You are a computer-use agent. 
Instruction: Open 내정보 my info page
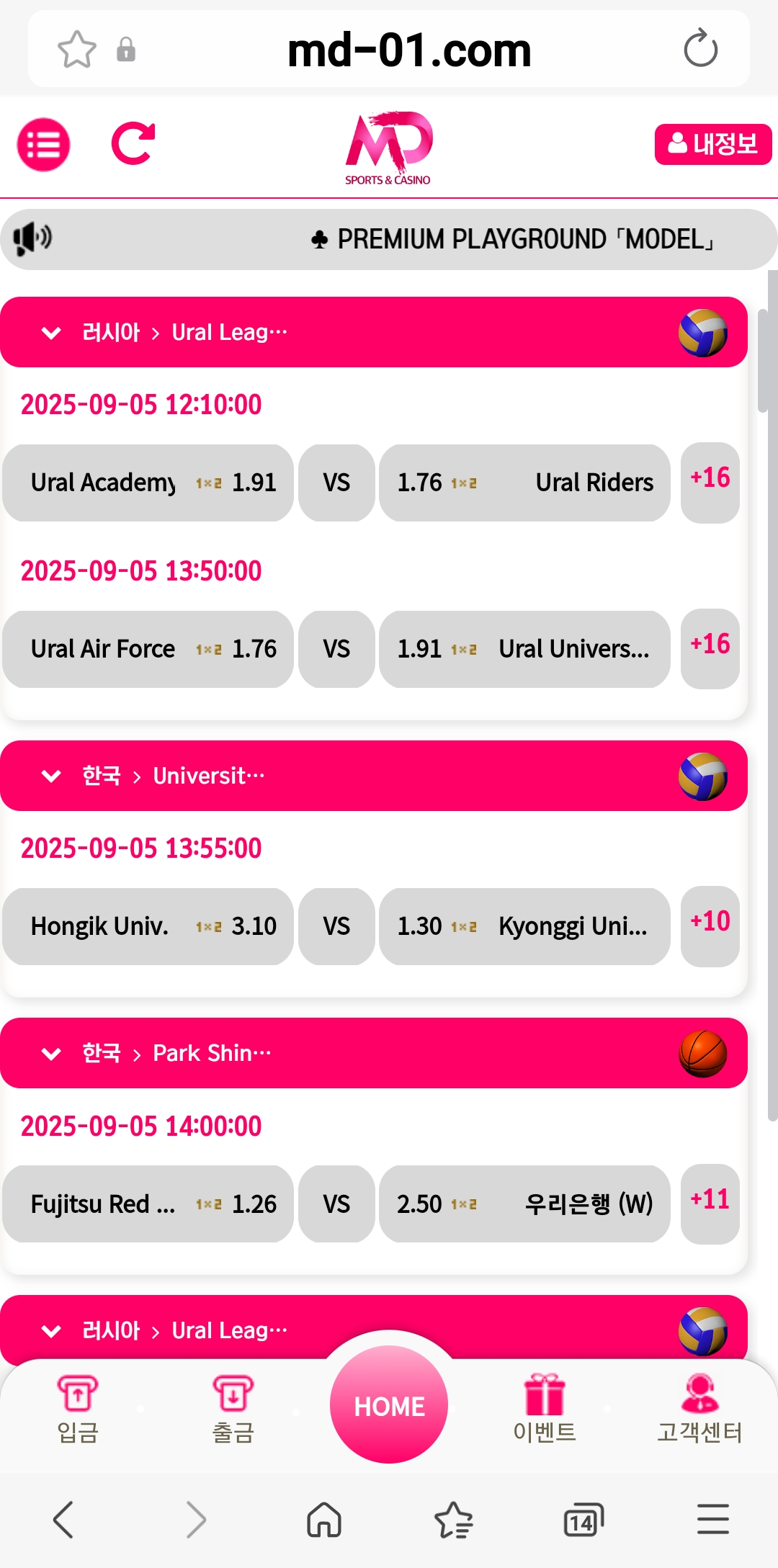click(x=712, y=144)
